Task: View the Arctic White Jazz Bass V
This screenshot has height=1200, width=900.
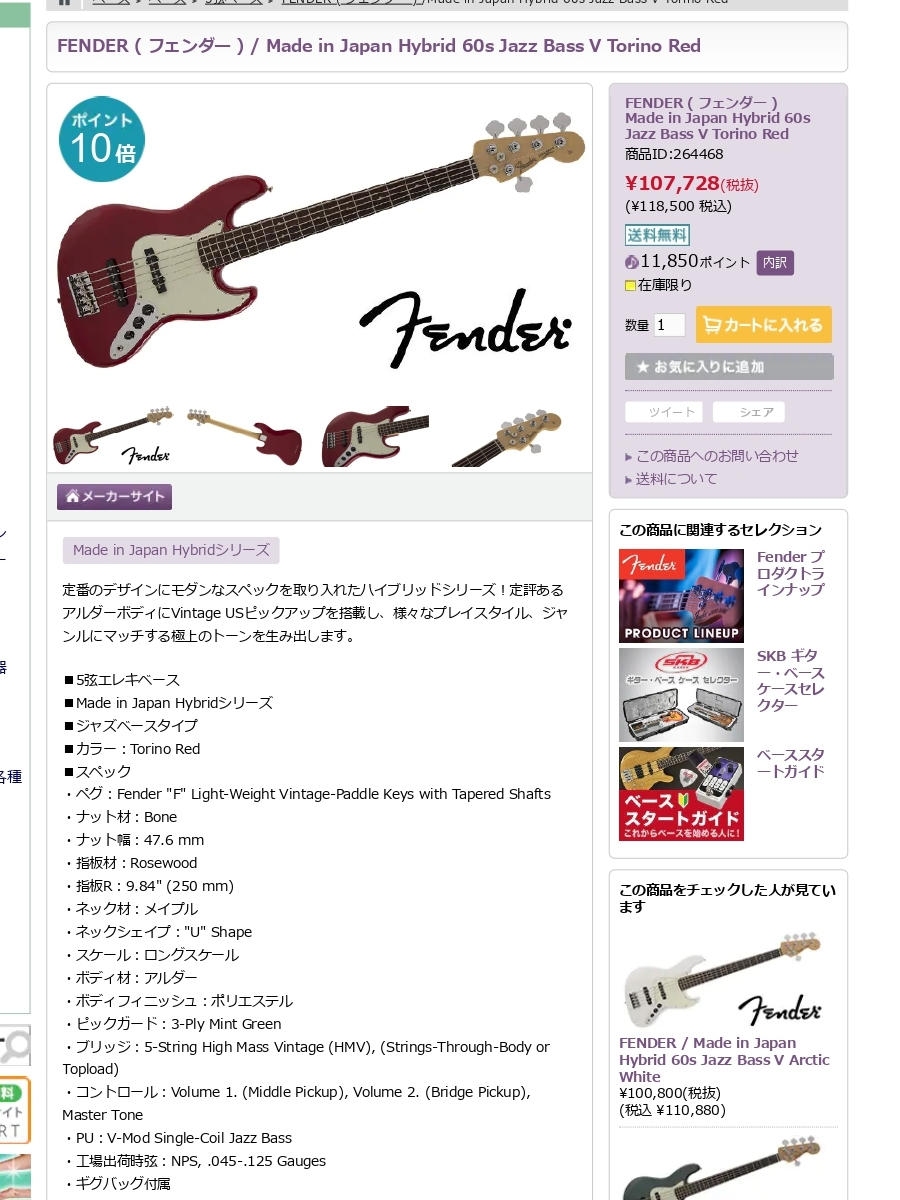Action: click(724, 1059)
